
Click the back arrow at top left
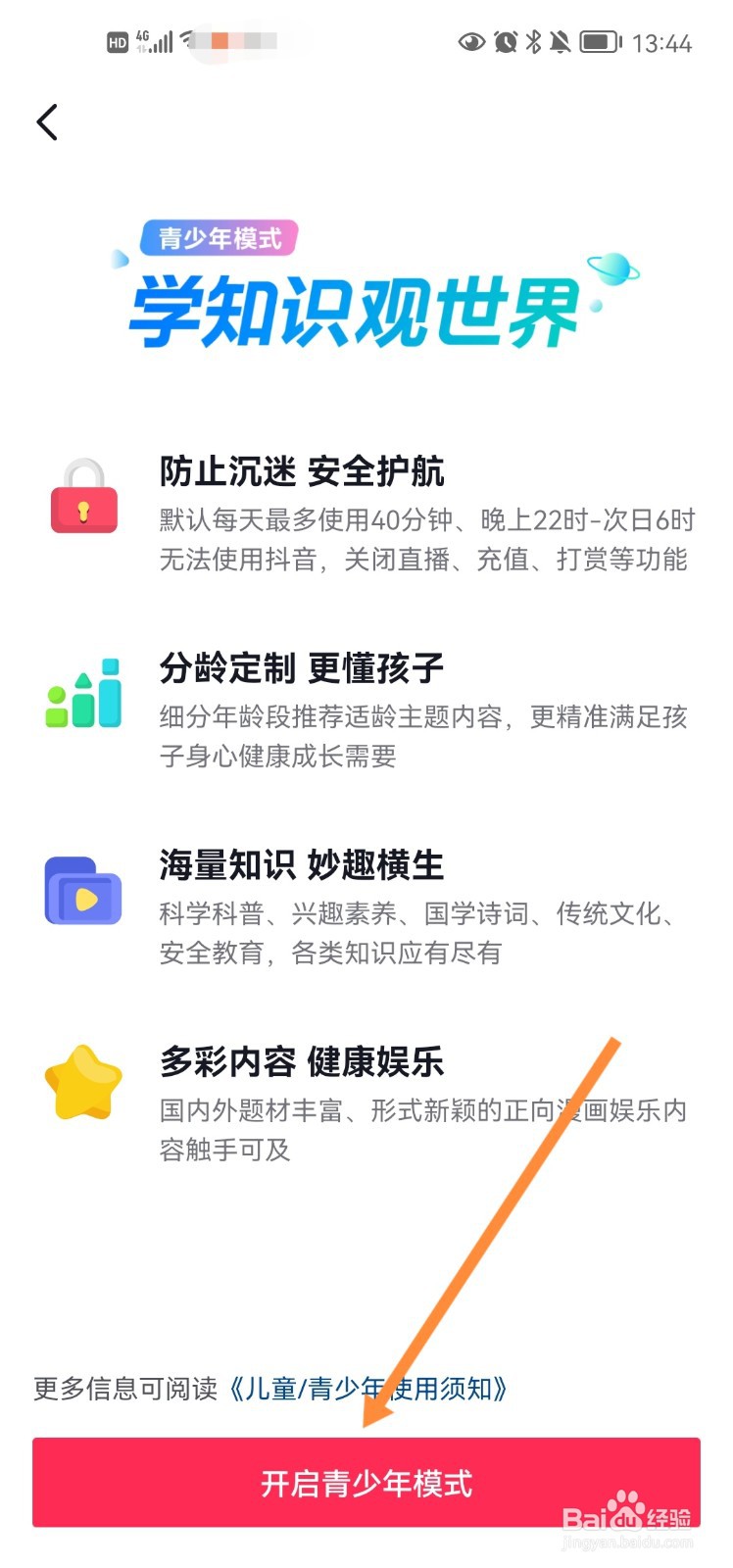46,122
